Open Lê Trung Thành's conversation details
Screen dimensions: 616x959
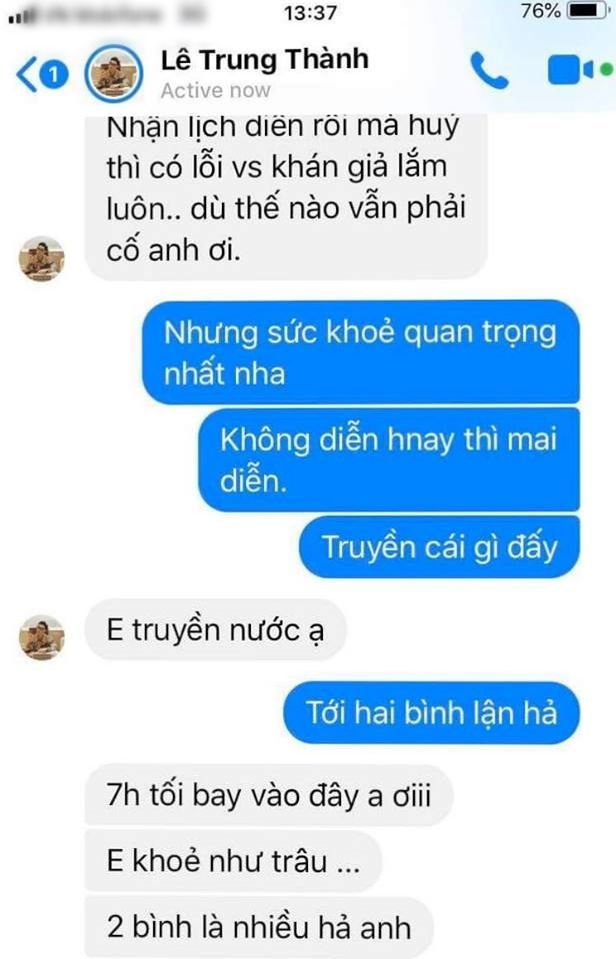click(264, 61)
